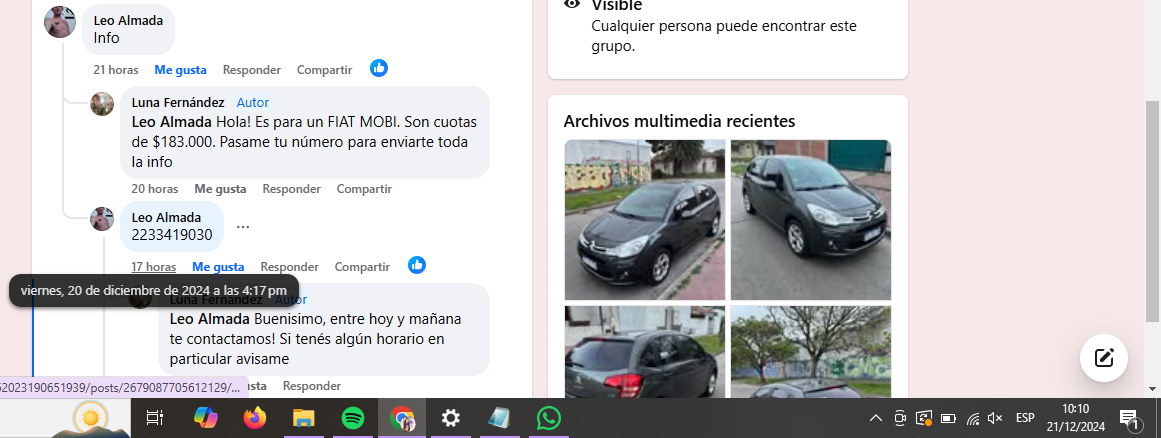Open Spotify from the taskbar
The image size is (1161, 438).
(x=352, y=418)
